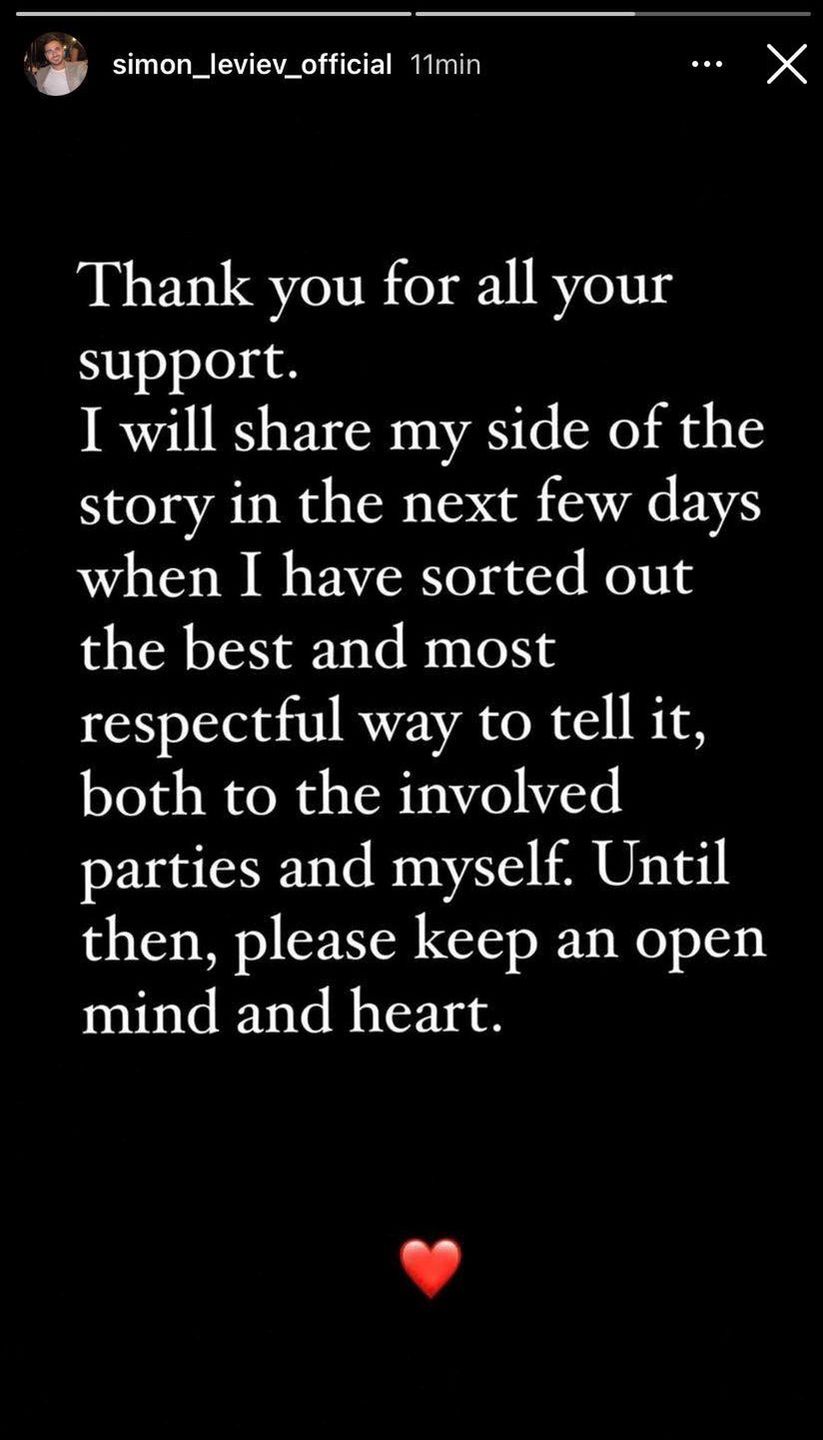Open the three-dot story options menu
Image resolution: width=823 pixels, height=1440 pixels.
[706, 64]
